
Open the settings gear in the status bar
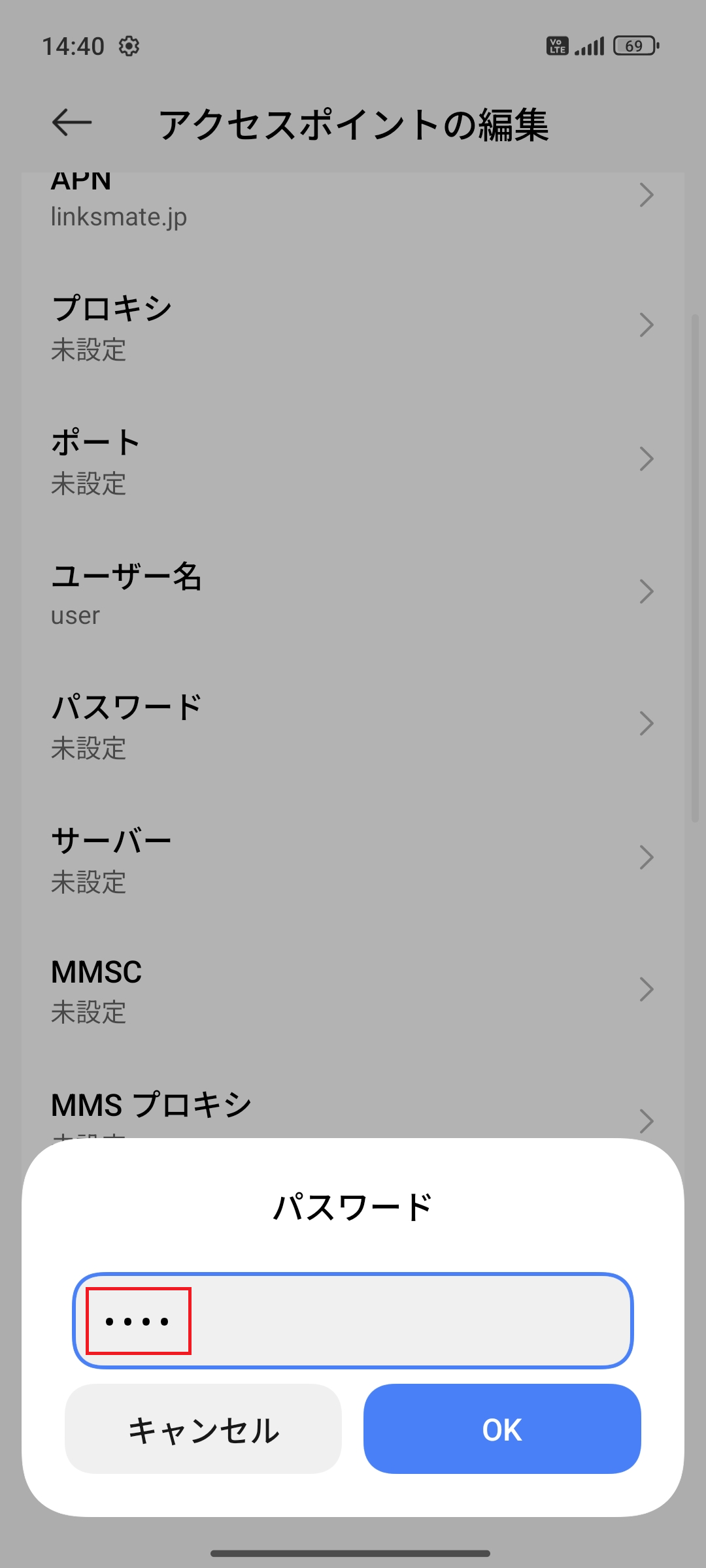(x=128, y=46)
